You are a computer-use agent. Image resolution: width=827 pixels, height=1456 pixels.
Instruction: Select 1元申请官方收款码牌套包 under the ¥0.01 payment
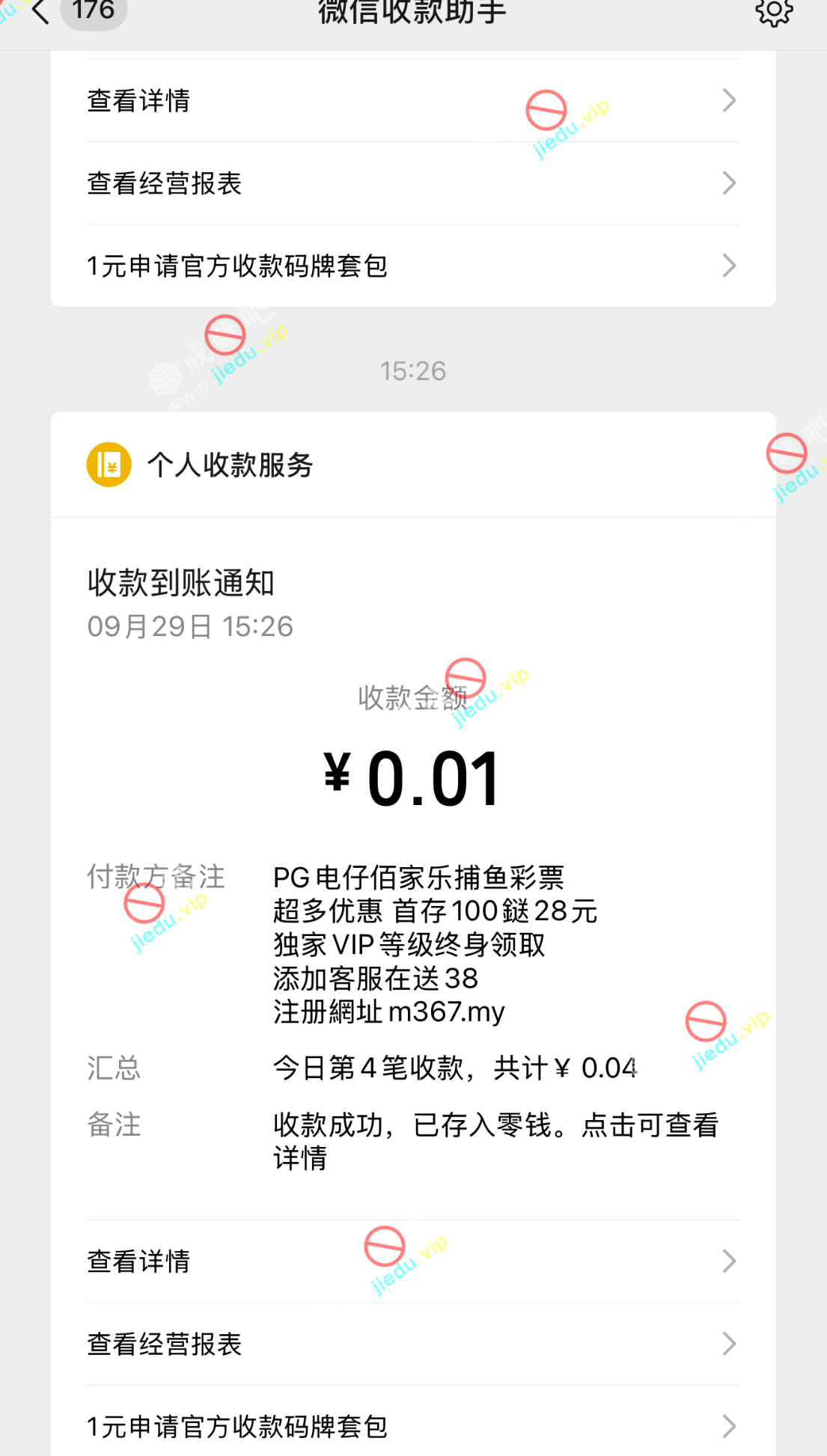(413, 1426)
